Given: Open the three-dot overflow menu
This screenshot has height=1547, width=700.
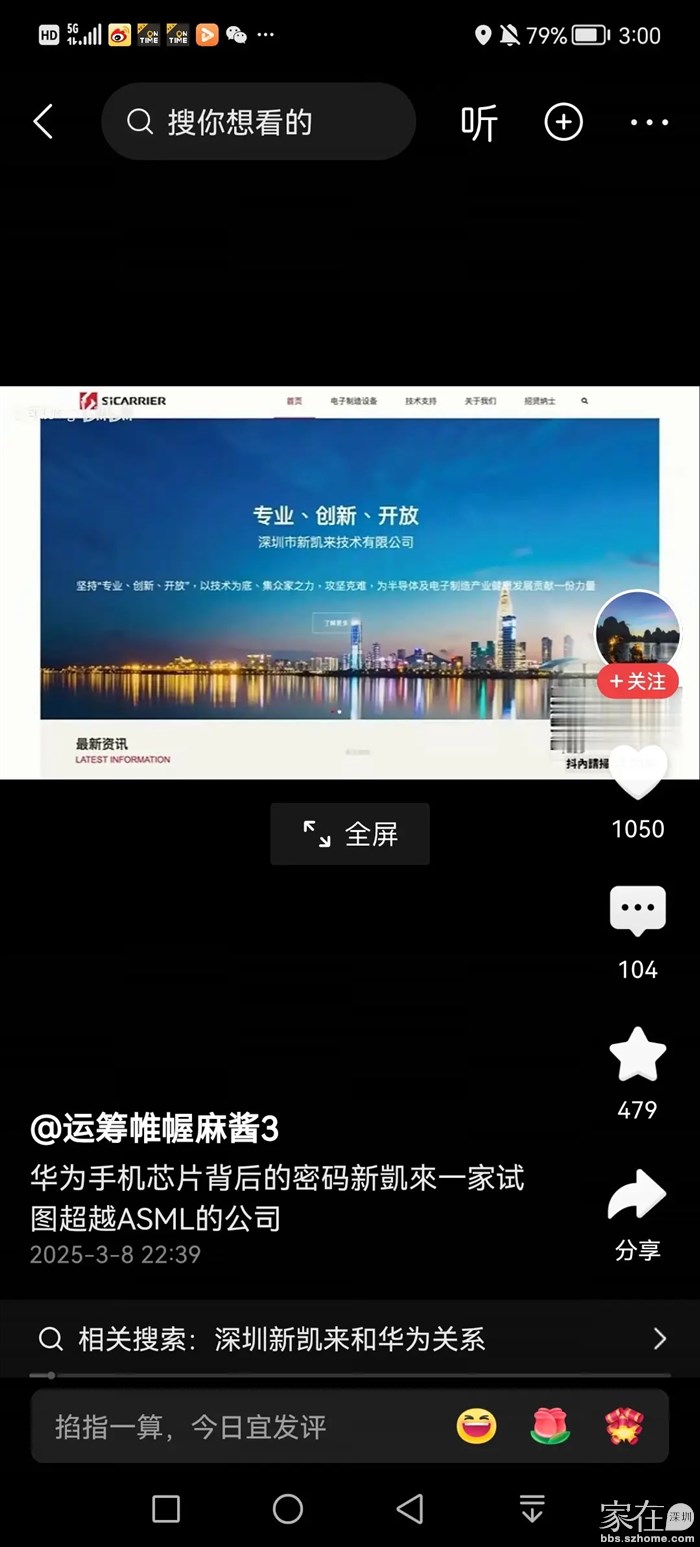Looking at the screenshot, I should 649,122.
